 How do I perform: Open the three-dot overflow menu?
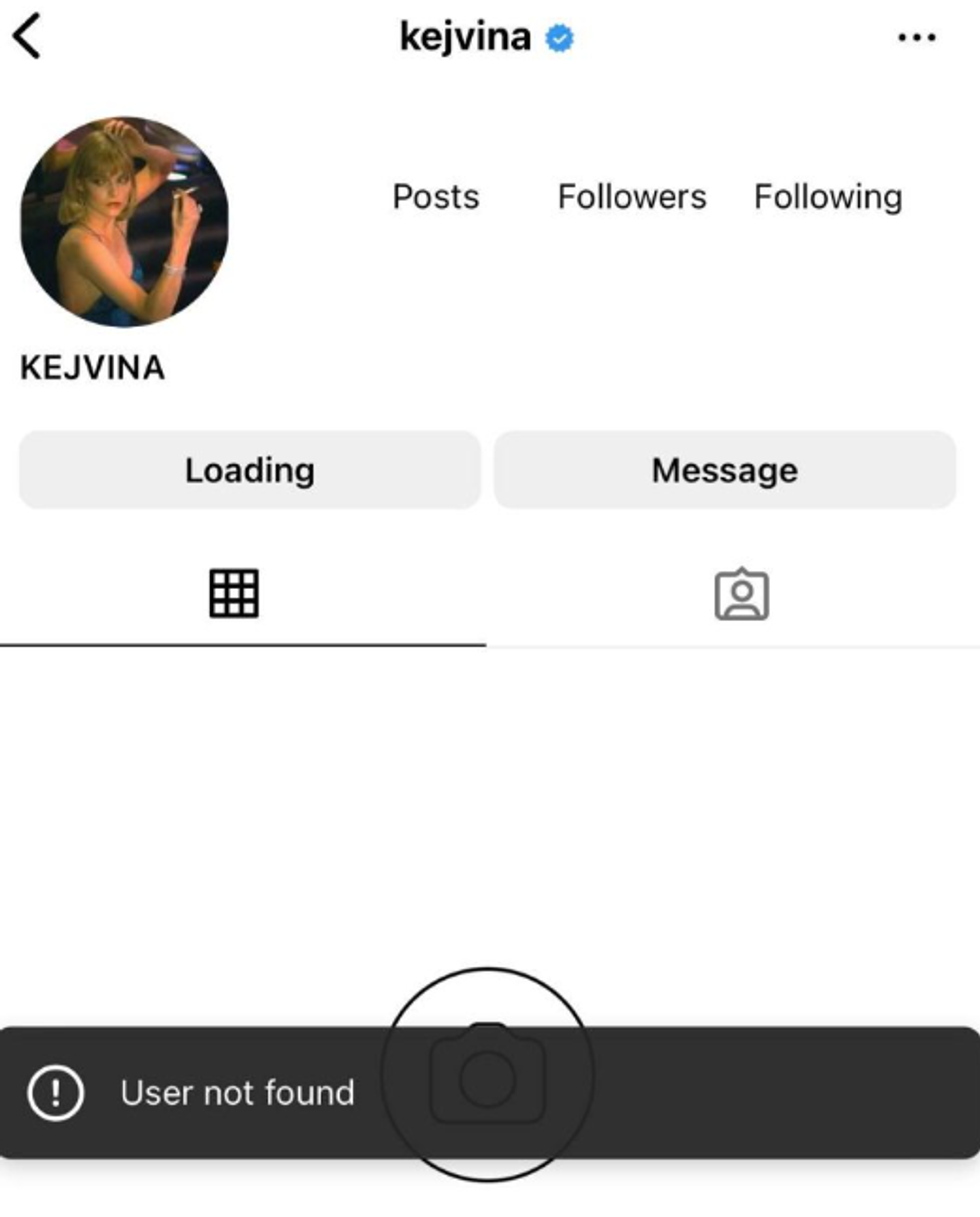(916, 38)
